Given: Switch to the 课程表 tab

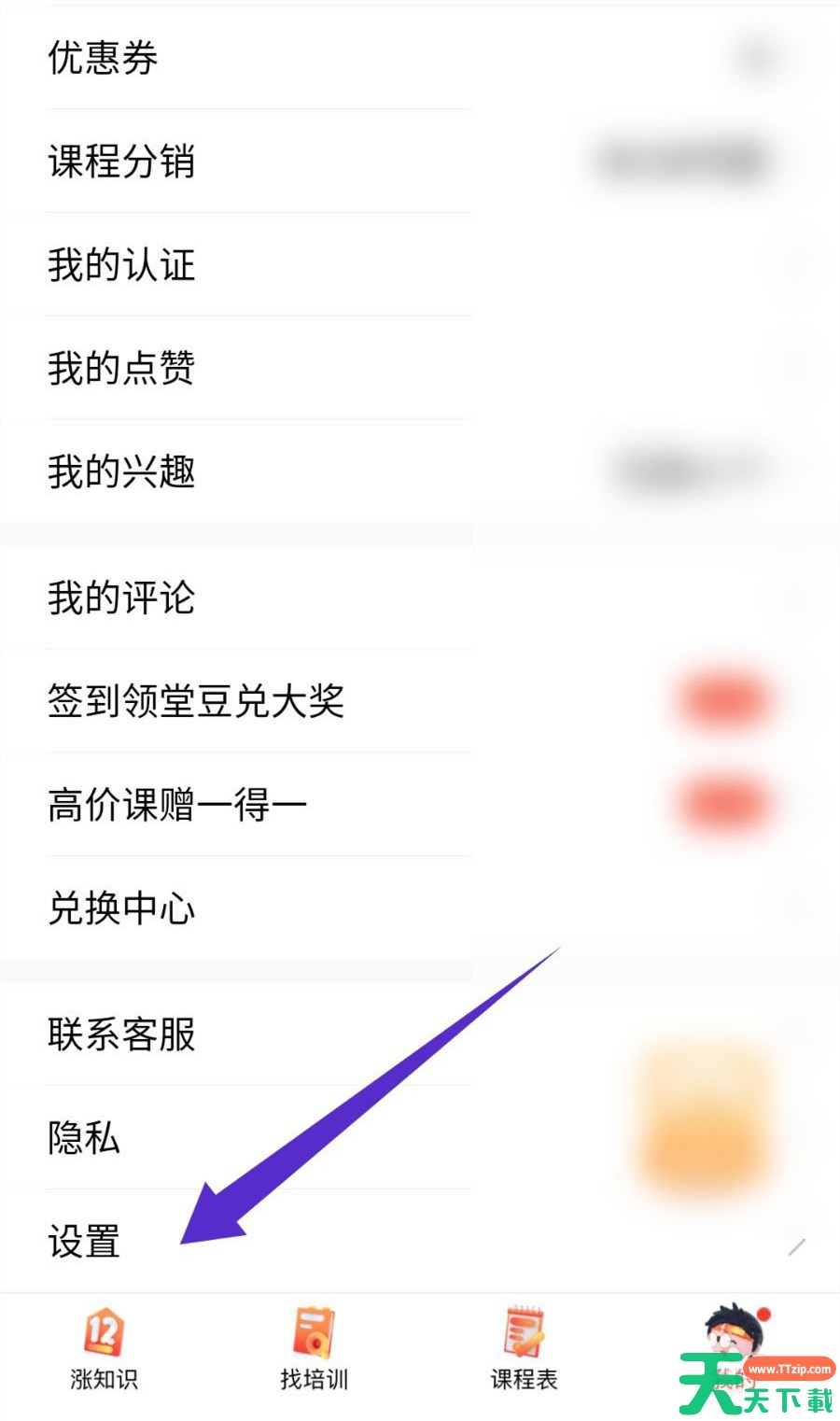Looking at the screenshot, I should [x=524, y=1349].
